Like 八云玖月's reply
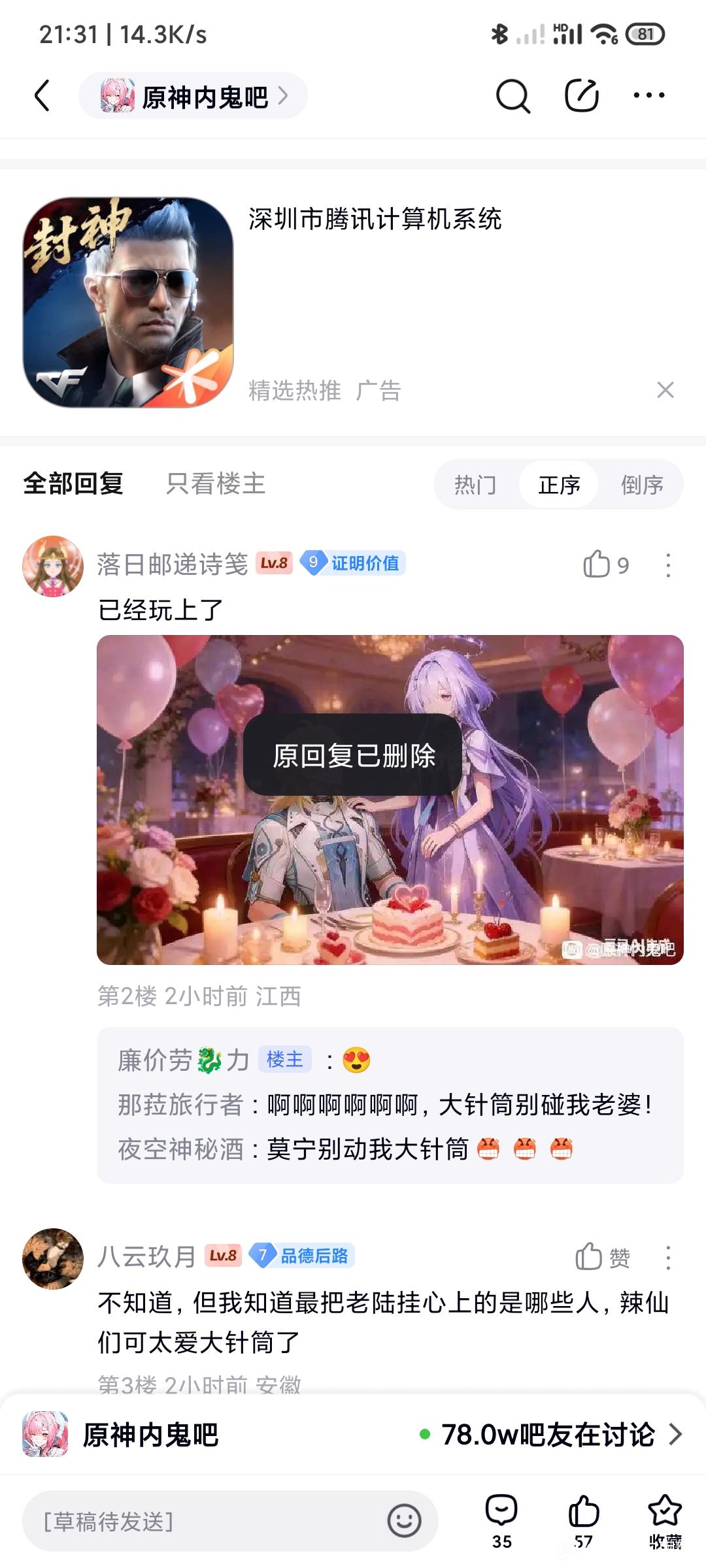Viewport: 706px width, 1568px height. coord(603,1256)
